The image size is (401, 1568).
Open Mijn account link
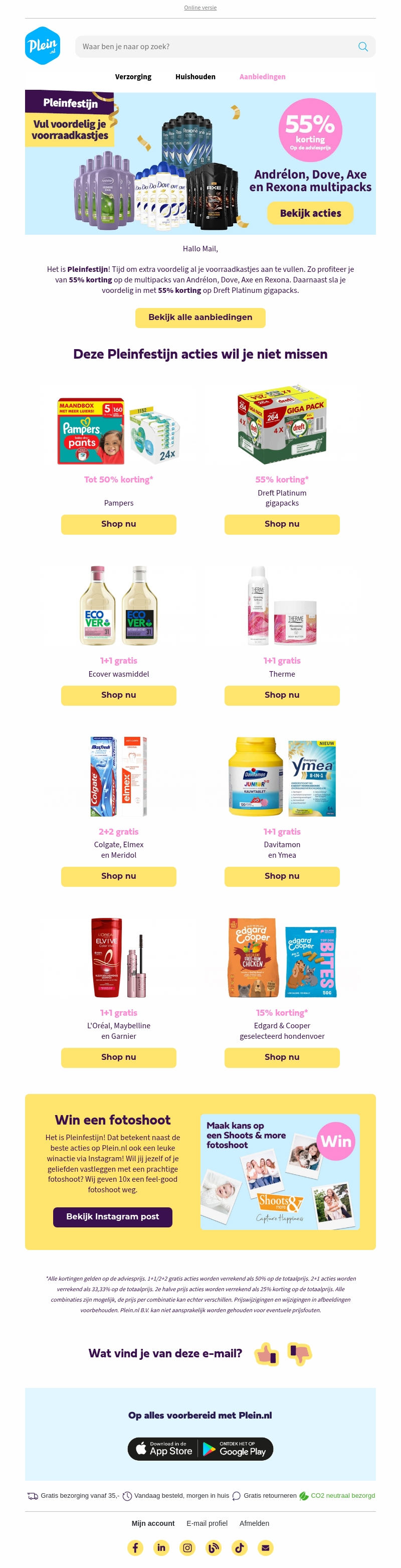point(153,1523)
